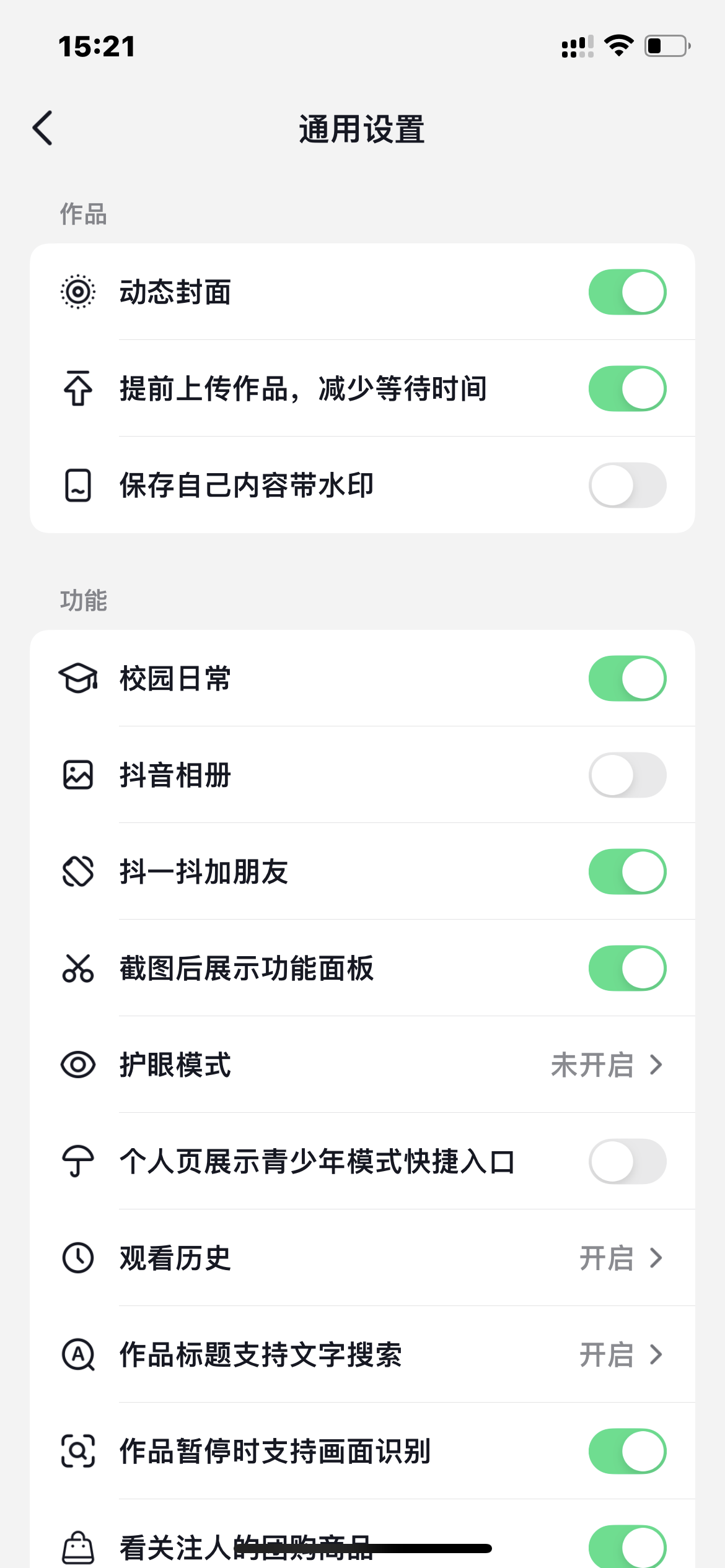This screenshot has width=725, height=1568.
Task: Expand the 观看历史 options
Action: tap(657, 1258)
